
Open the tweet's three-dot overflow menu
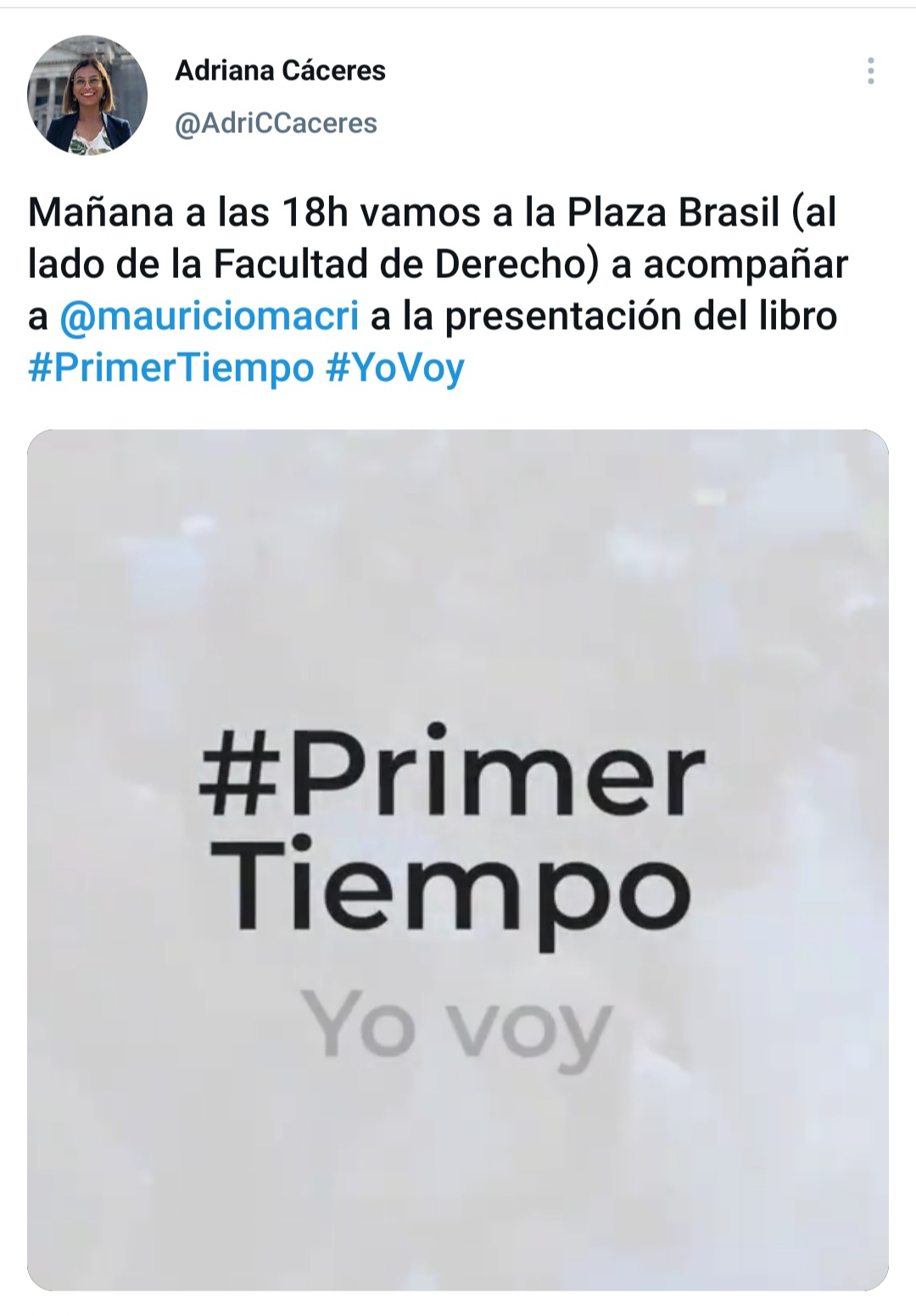870,71
